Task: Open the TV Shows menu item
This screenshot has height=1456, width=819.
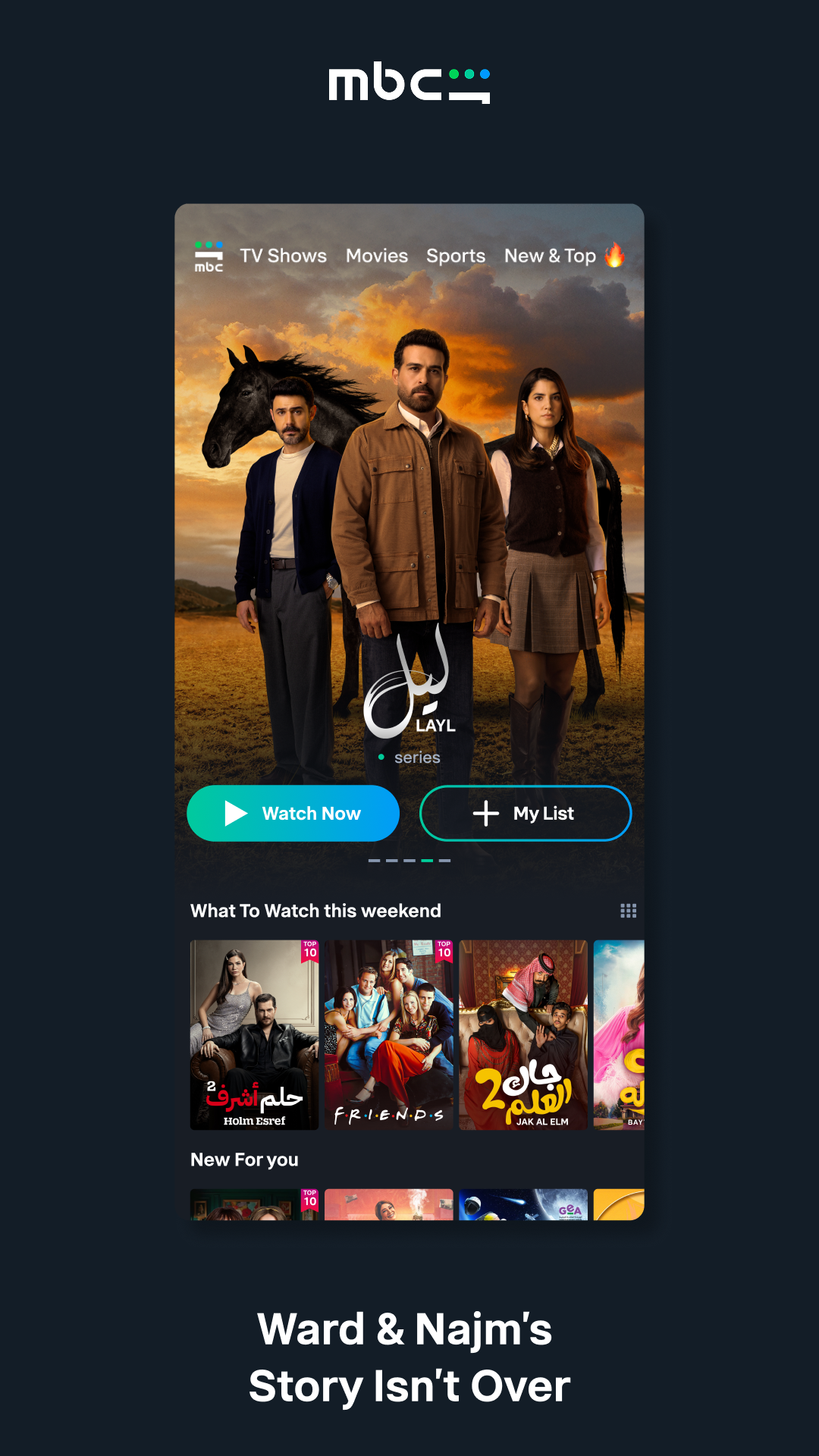Action: 282,256
